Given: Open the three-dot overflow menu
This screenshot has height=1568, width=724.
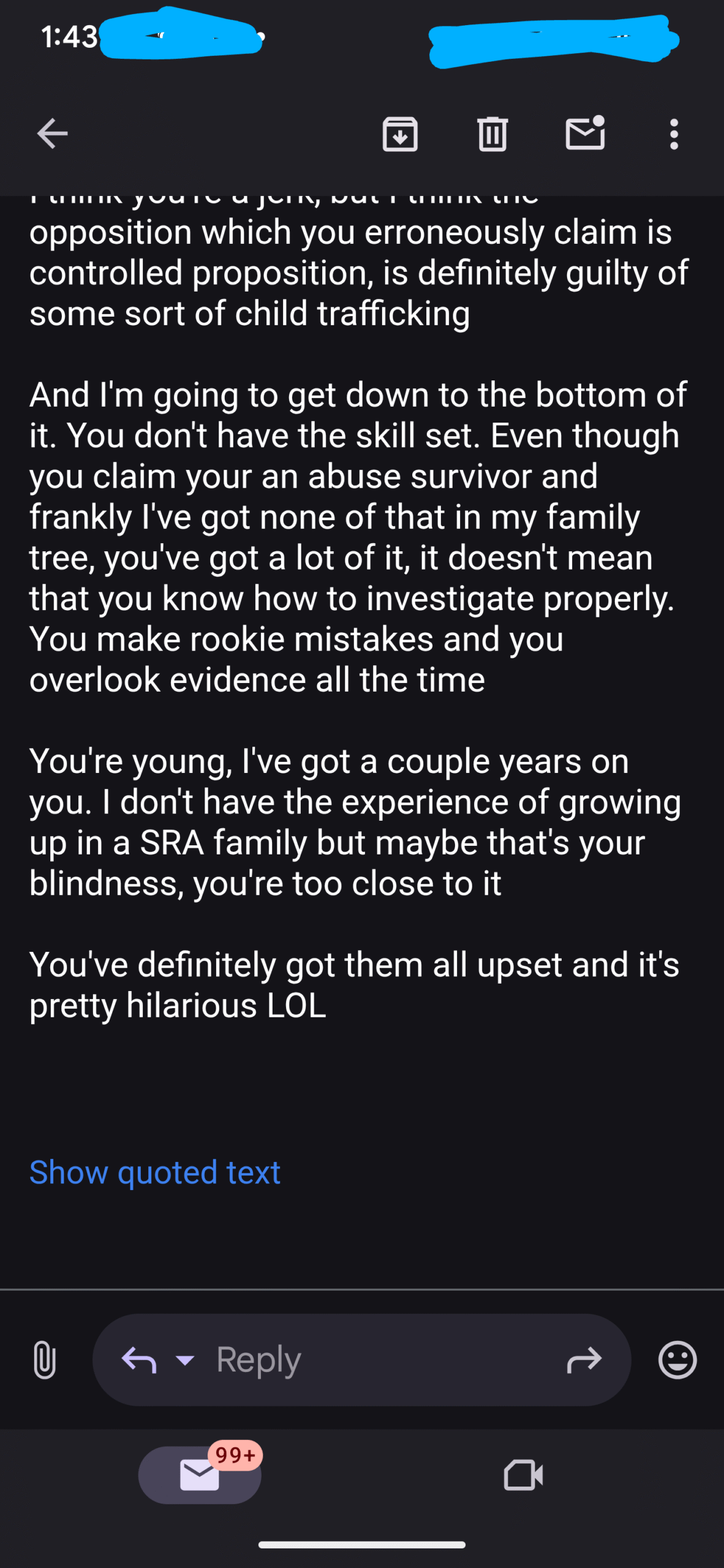Looking at the screenshot, I should [674, 134].
